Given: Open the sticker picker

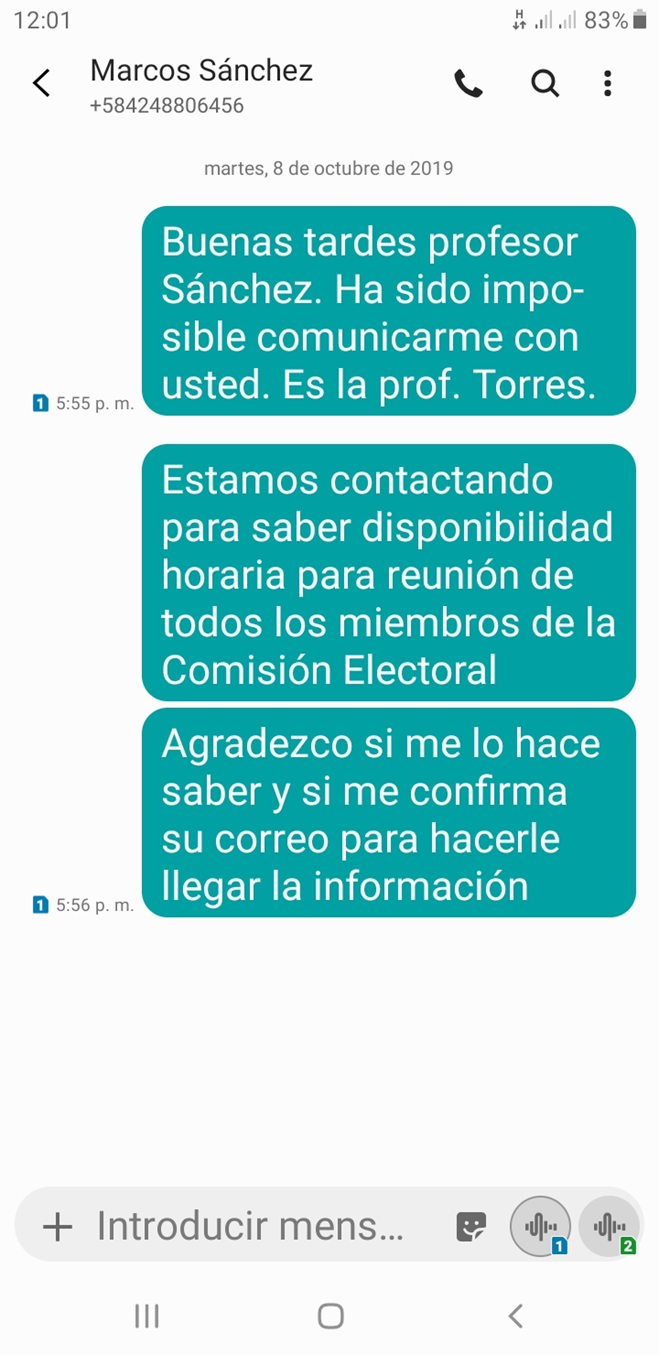Looking at the screenshot, I should pos(471,1226).
